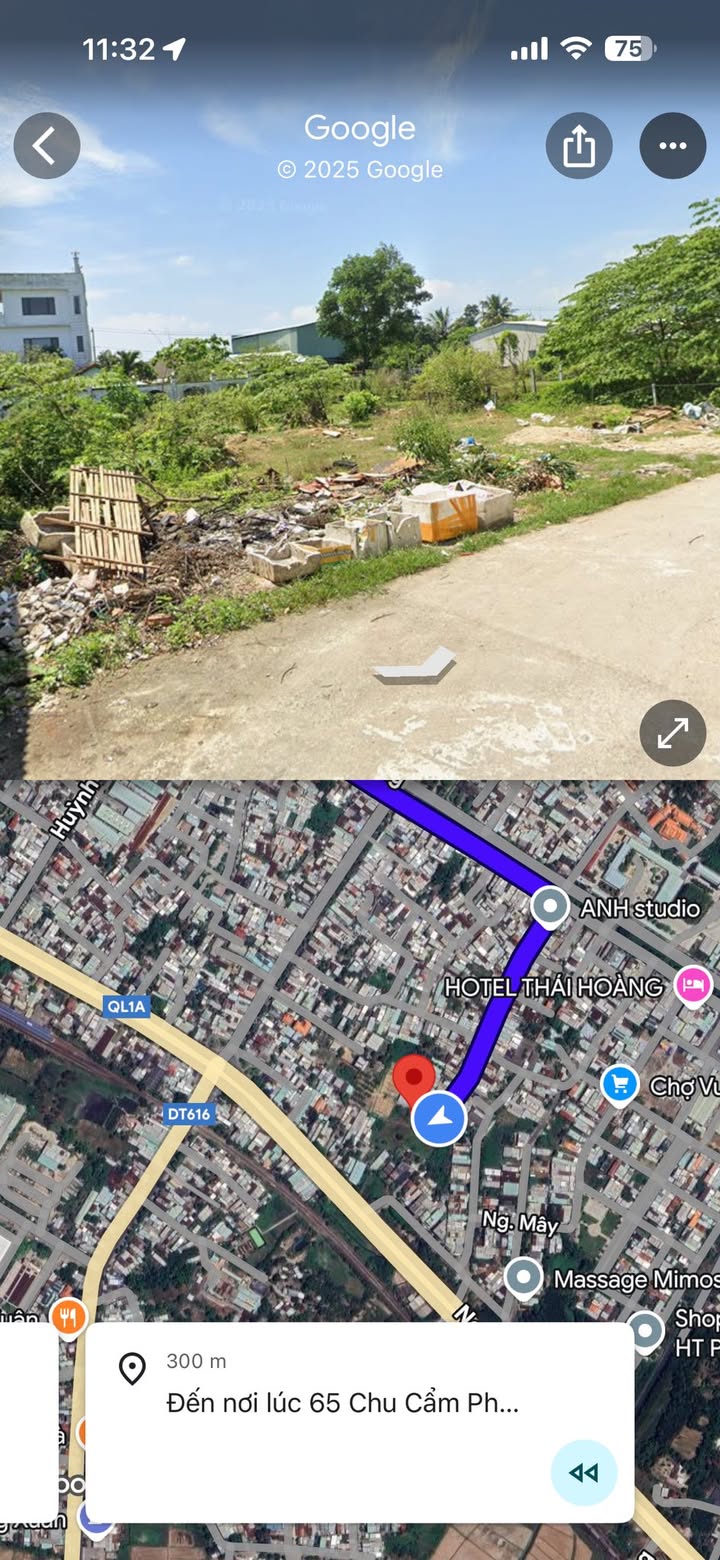The height and width of the screenshot is (1560, 720).
Task: Share this Street View location
Action: 579,146
